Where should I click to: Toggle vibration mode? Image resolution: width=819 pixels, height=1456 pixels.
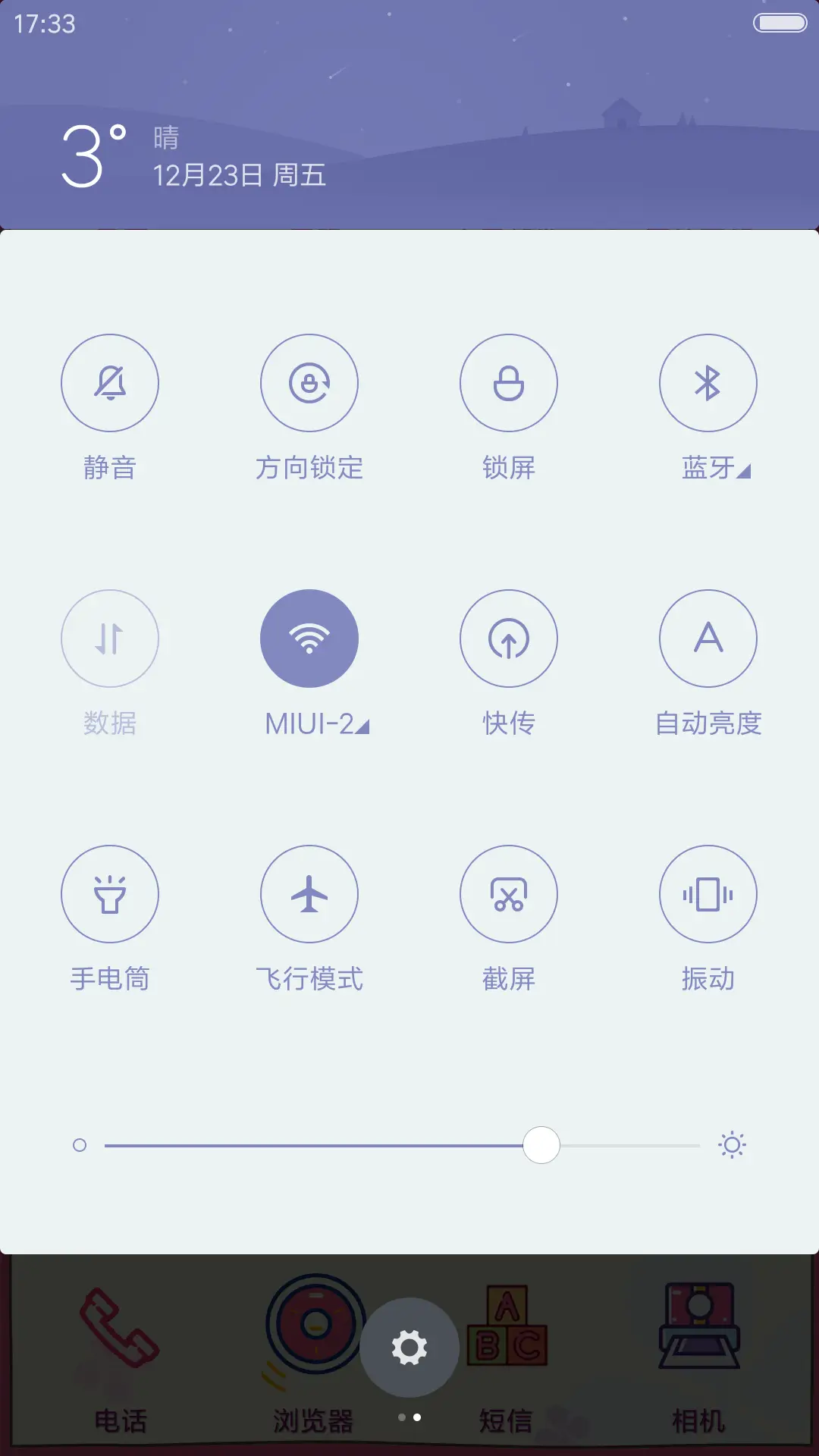coord(708,895)
